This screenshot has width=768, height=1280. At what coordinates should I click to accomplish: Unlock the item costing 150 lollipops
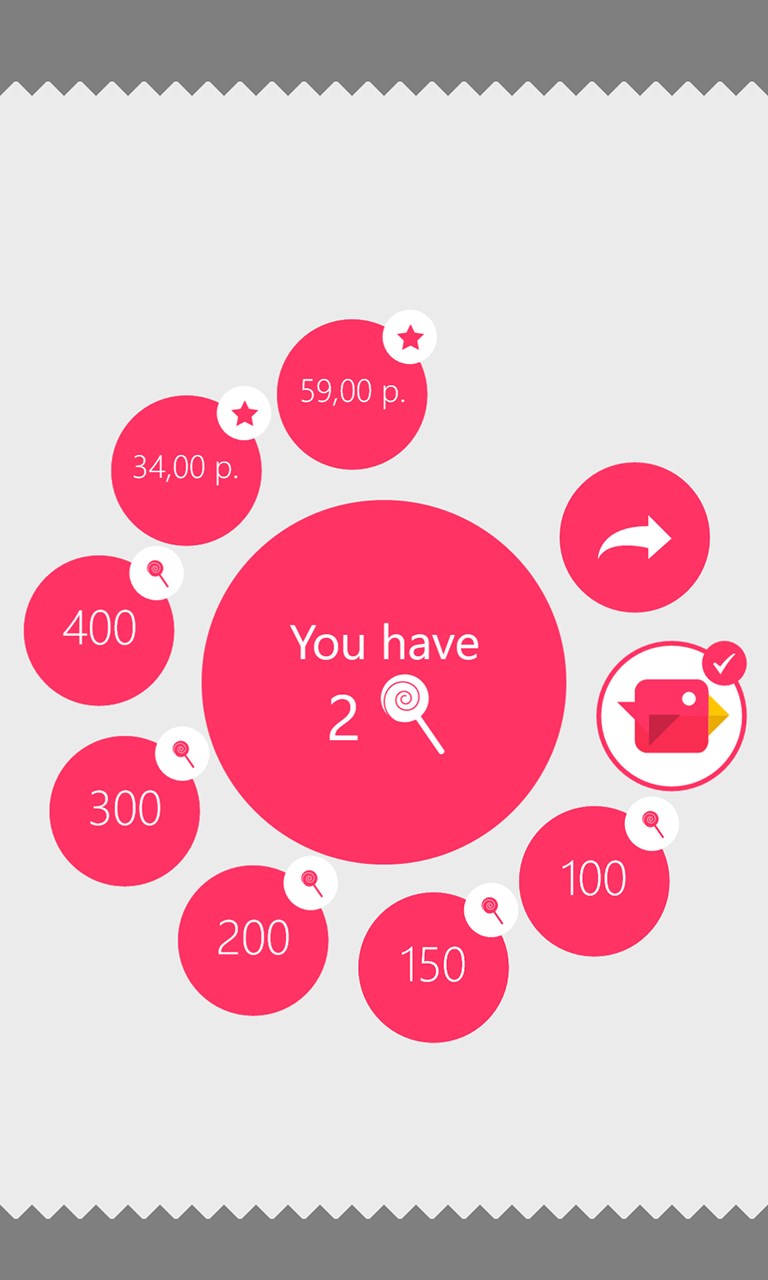[433, 967]
